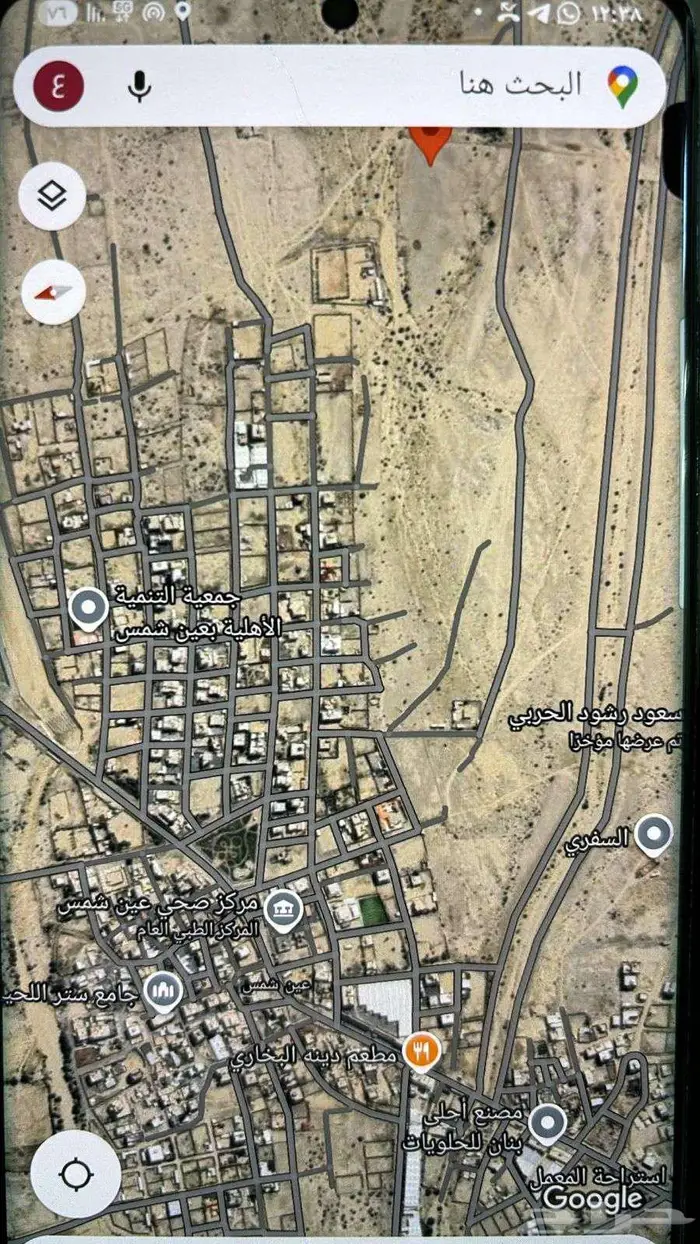Select the السفري place marker
The width and height of the screenshot is (700, 1244).
tap(654, 834)
